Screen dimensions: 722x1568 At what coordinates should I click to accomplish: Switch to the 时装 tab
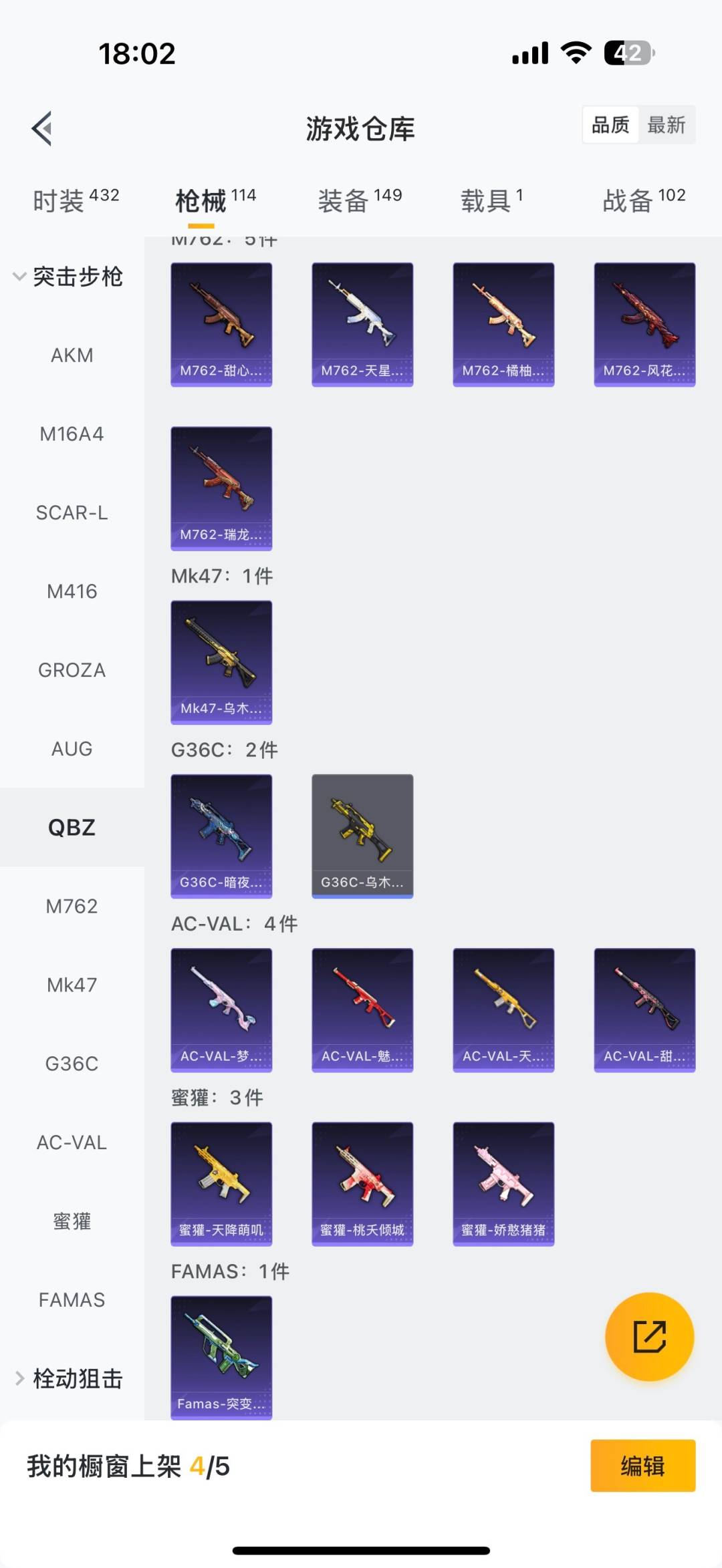tap(76, 200)
